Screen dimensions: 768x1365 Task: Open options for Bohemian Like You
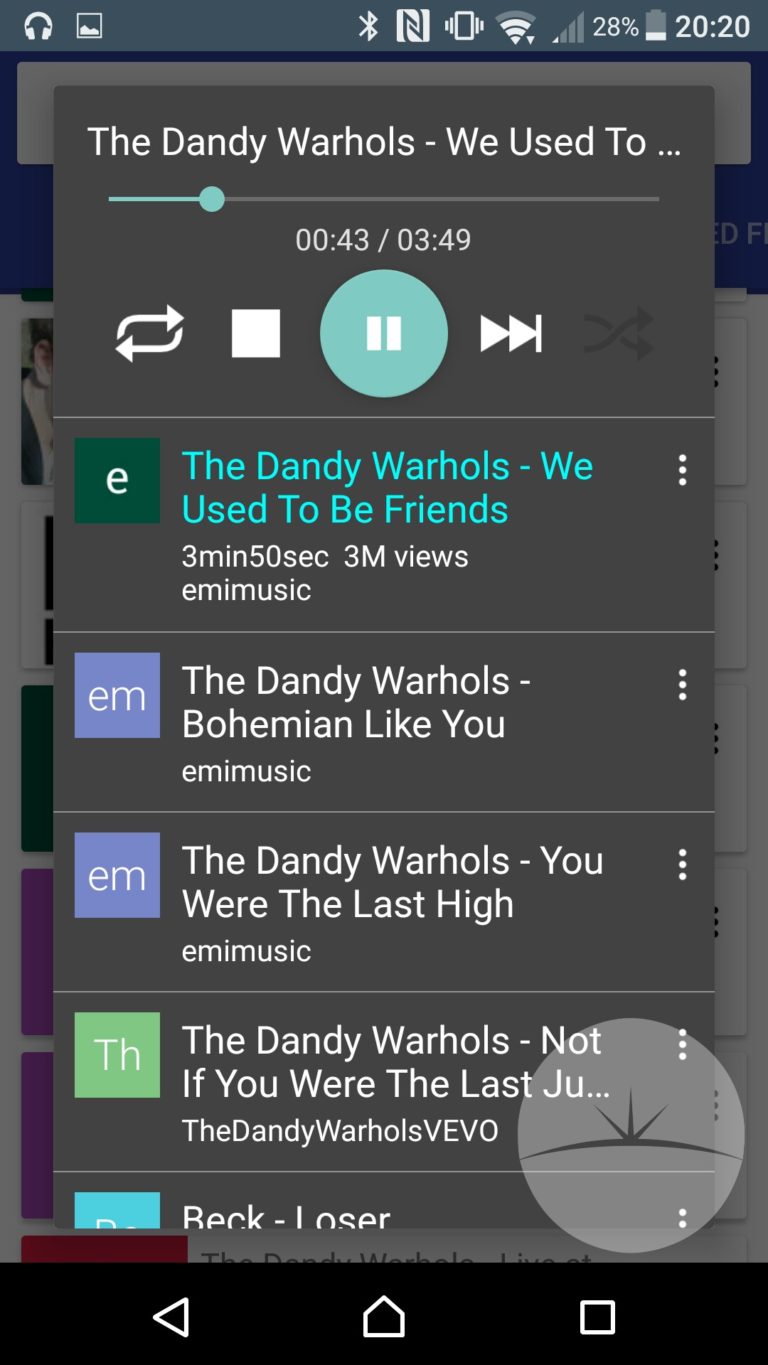(682, 685)
